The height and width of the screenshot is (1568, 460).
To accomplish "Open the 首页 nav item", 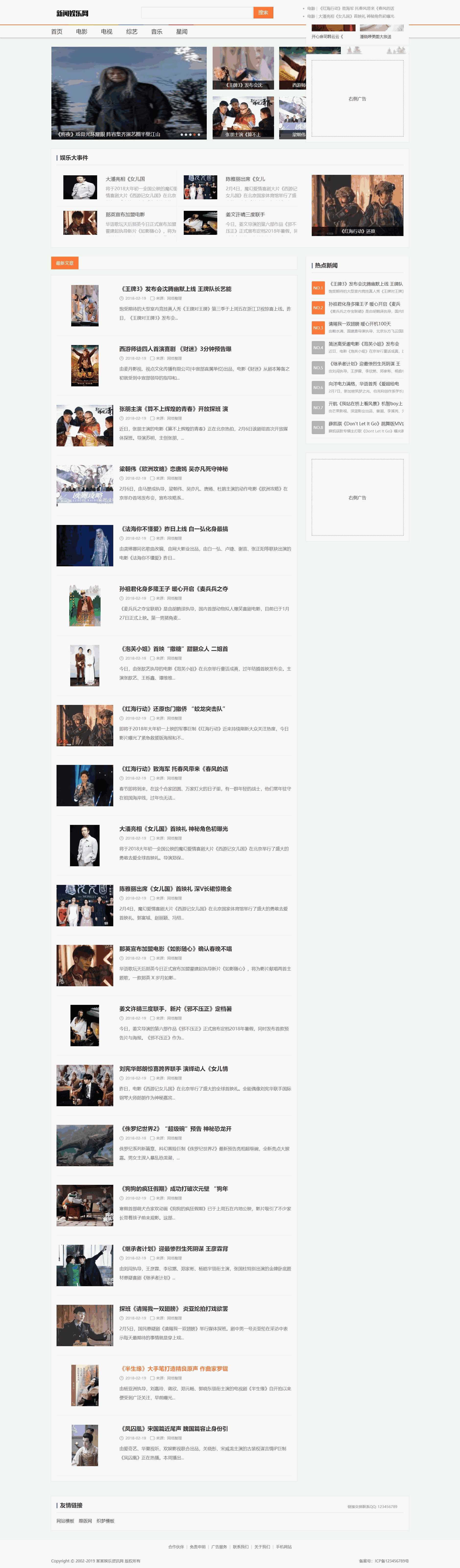I will (57, 32).
